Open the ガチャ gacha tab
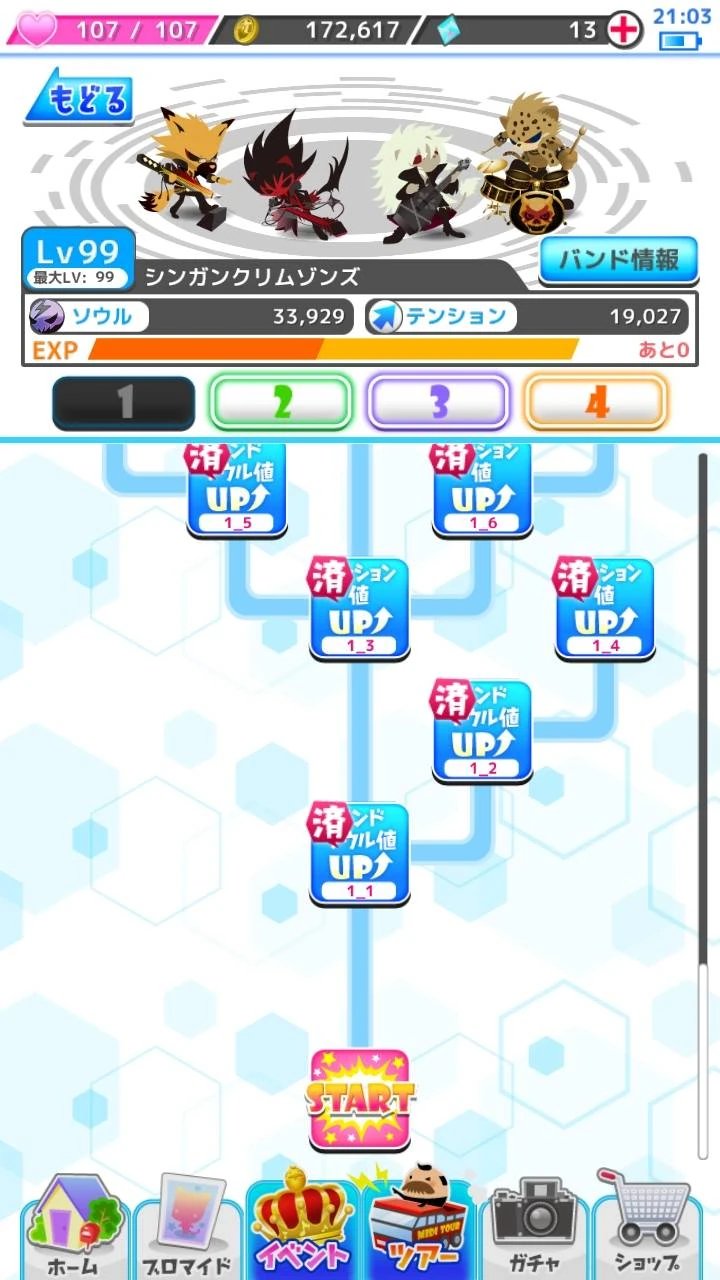Screen dimensions: 720x1280 (x=534, y=1230)
